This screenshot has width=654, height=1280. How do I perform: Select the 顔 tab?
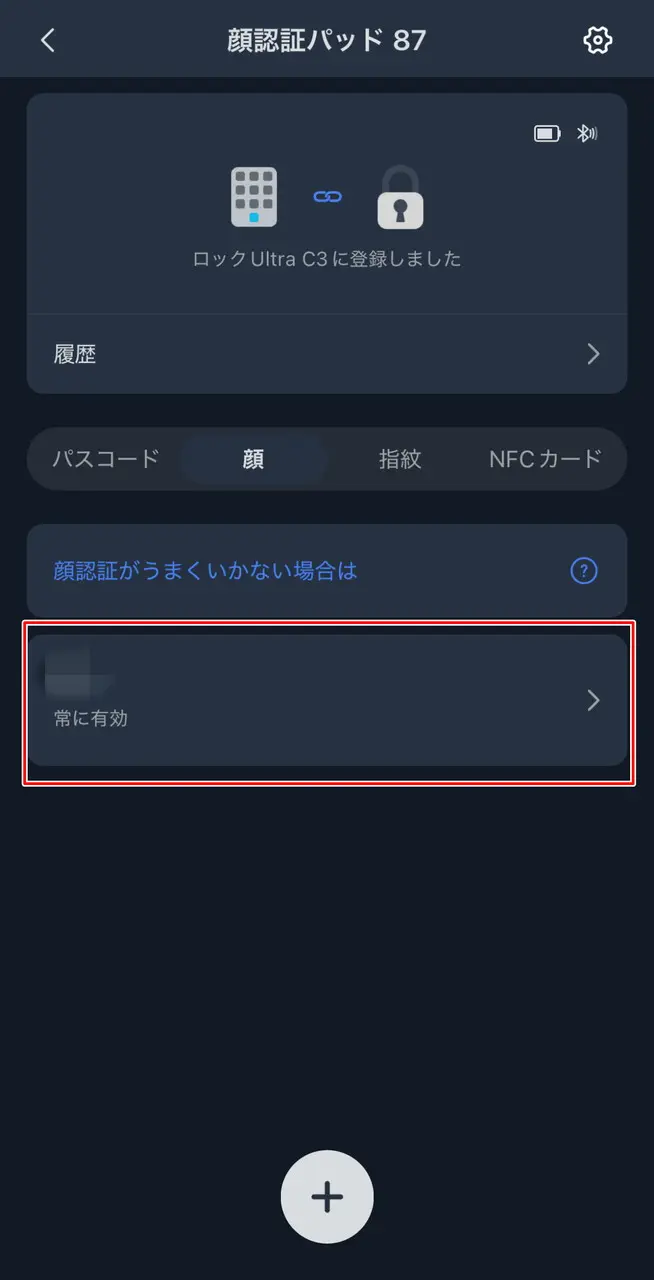click(x=253, y=459)
